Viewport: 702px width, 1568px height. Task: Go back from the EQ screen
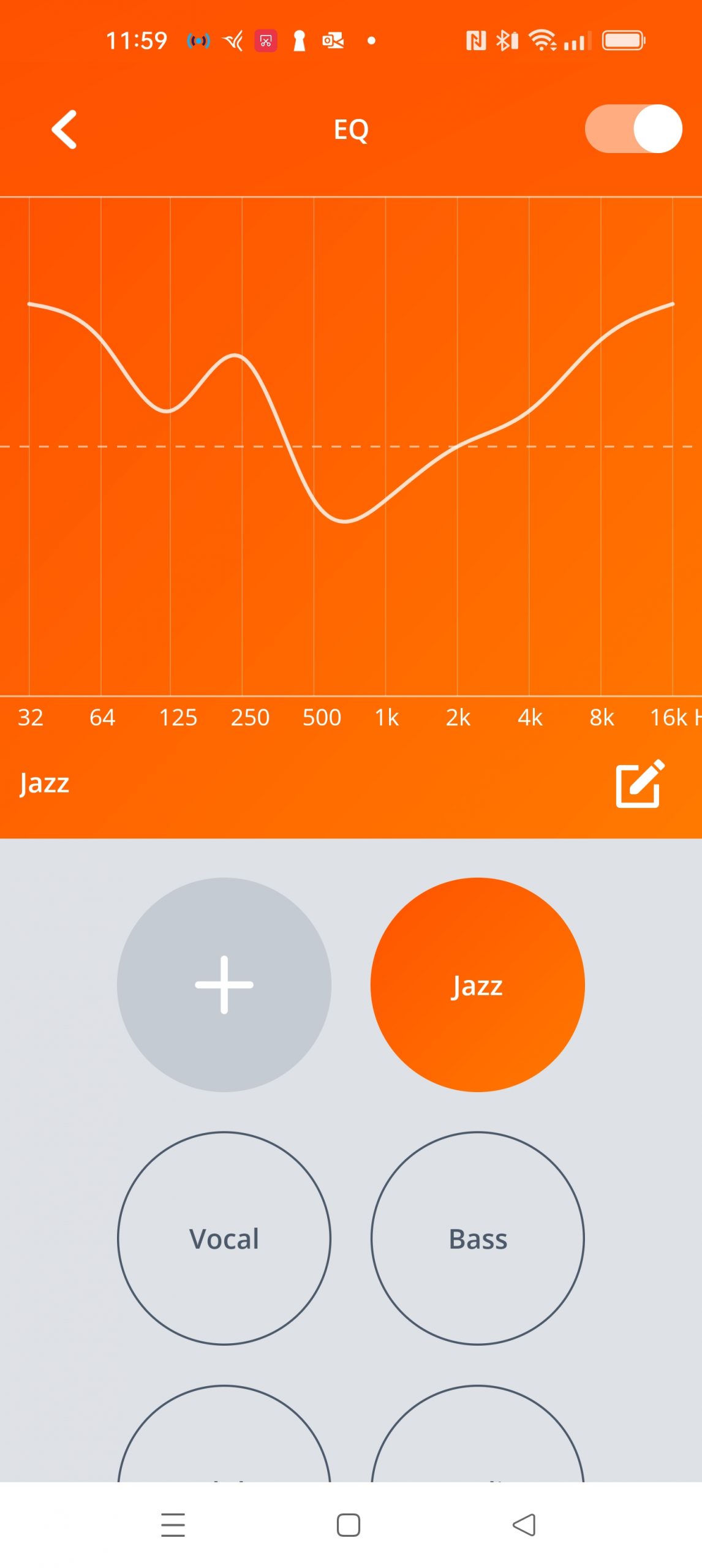tap(64, 129)
